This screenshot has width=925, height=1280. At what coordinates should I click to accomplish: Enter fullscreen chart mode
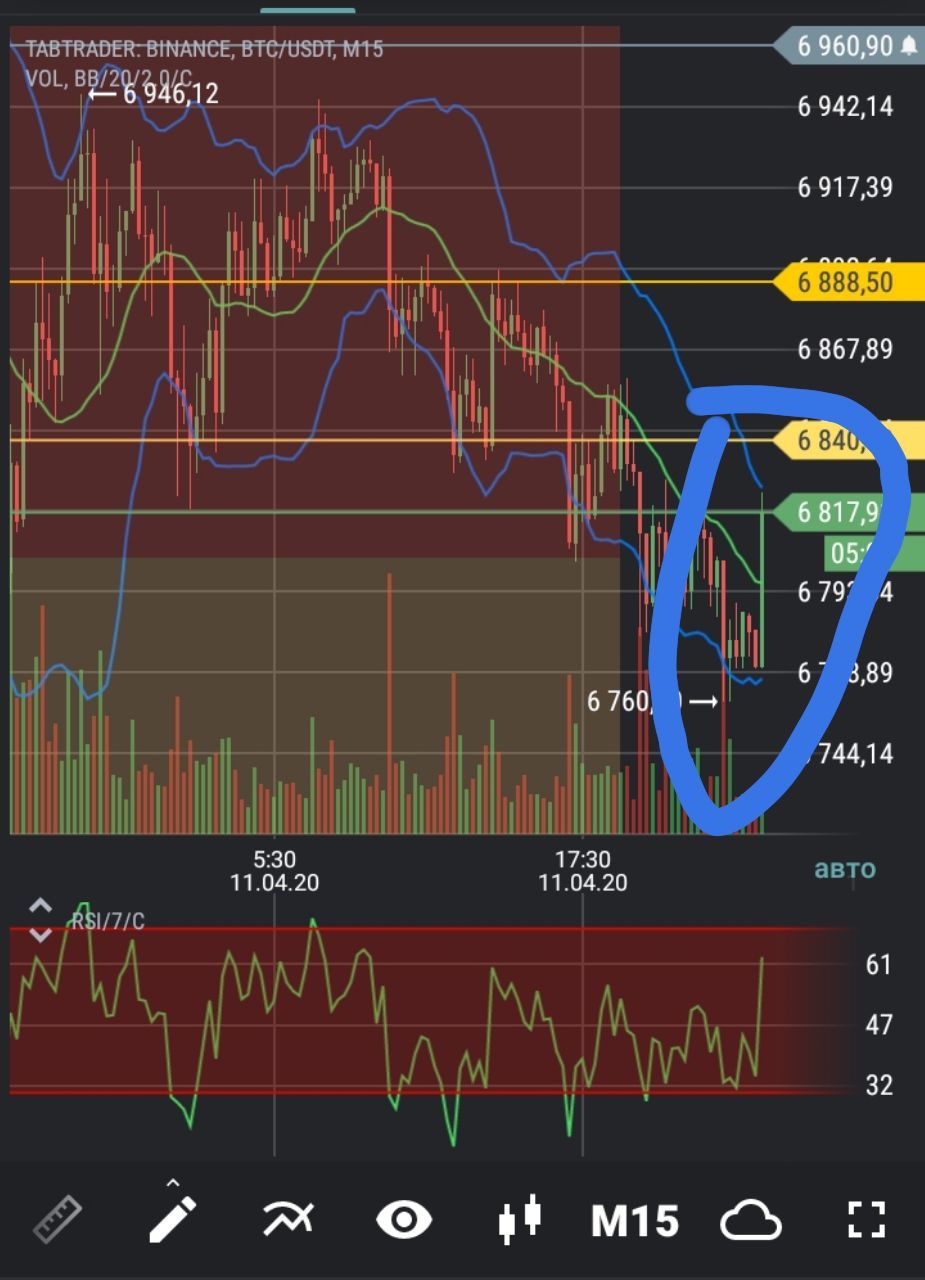tap(866, 1220)
